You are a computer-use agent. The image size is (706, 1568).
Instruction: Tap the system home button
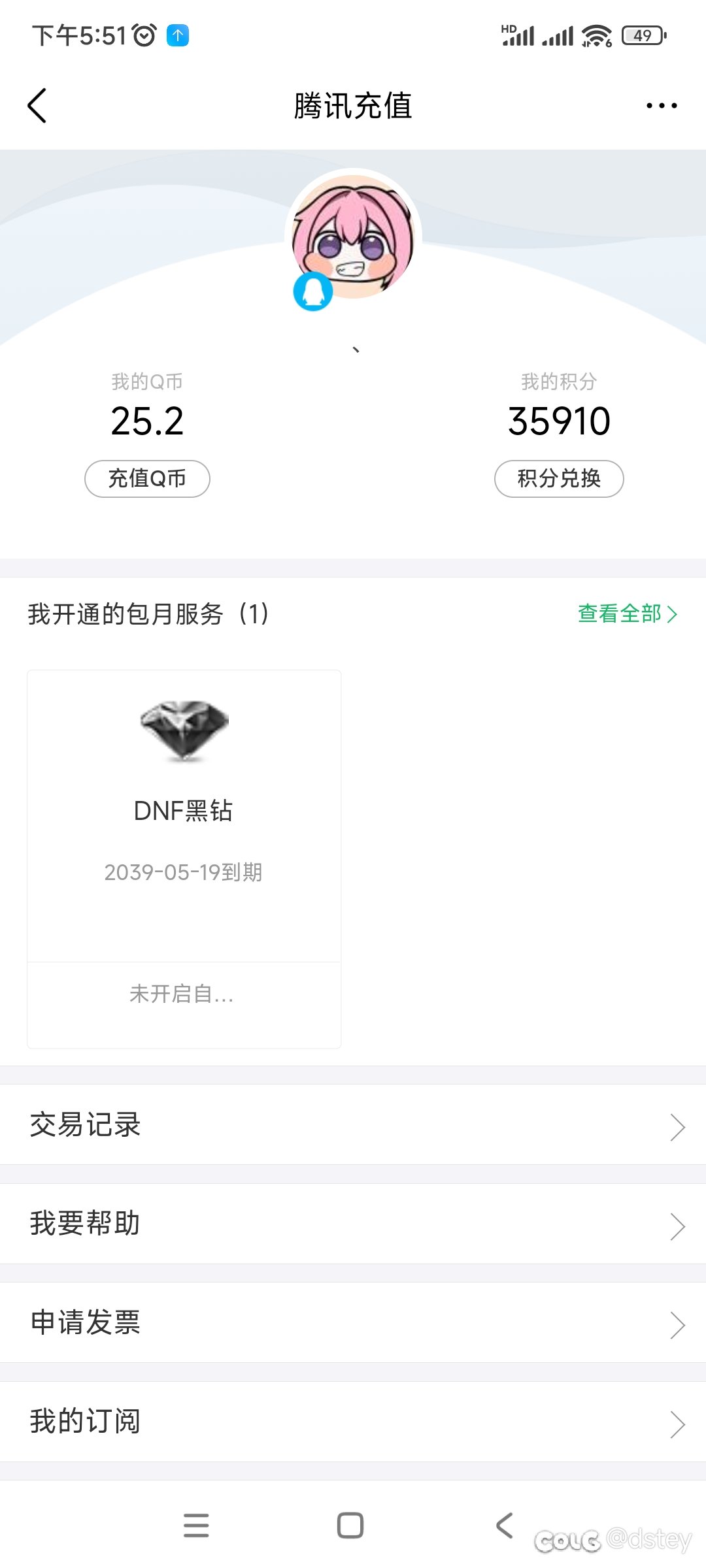click(x=350, y=1526)
